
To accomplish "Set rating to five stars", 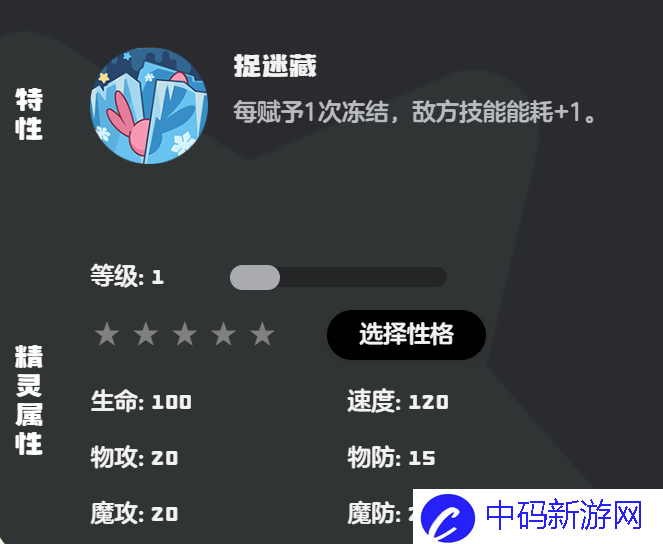I will 262,334.
